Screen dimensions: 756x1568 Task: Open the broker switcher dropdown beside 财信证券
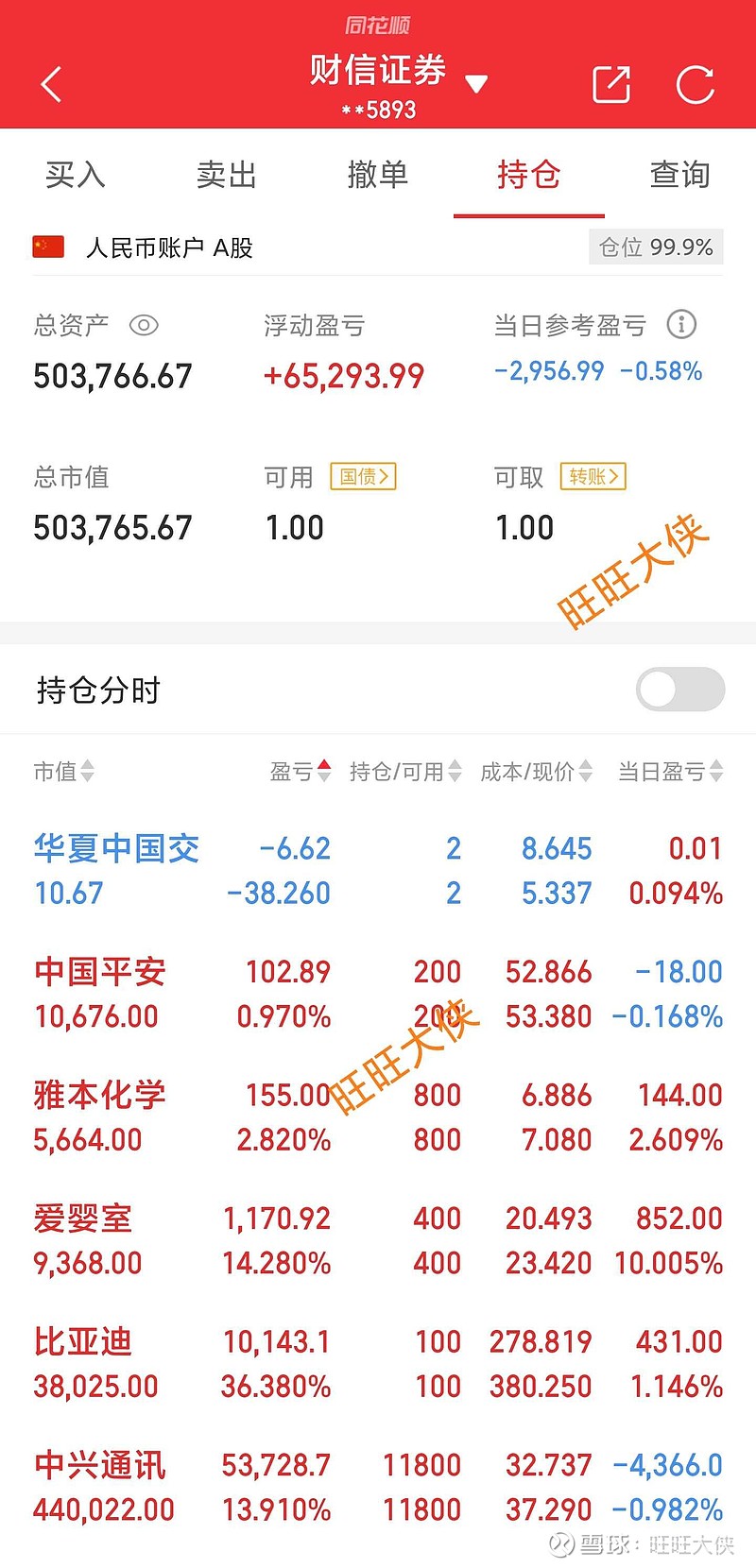click(477, 83)
